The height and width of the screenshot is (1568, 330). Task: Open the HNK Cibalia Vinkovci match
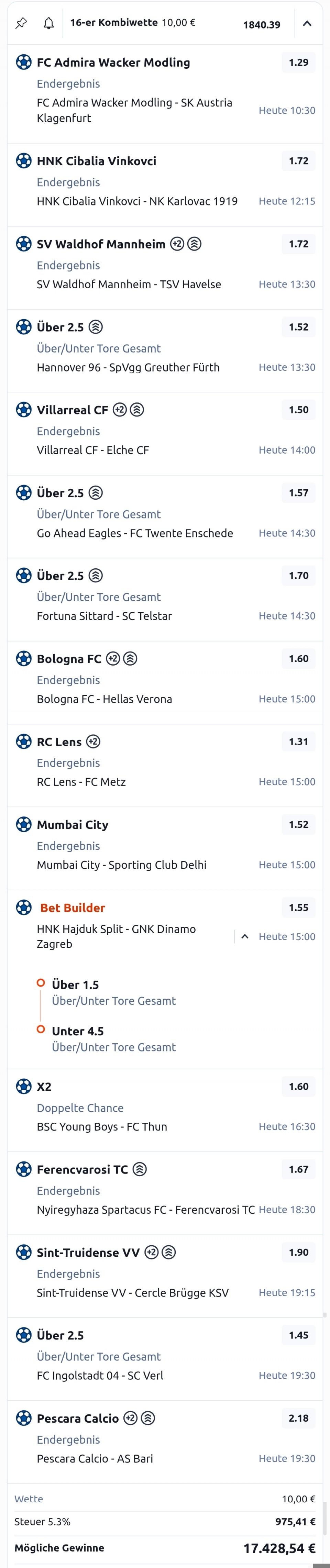[x=137, y=201]
